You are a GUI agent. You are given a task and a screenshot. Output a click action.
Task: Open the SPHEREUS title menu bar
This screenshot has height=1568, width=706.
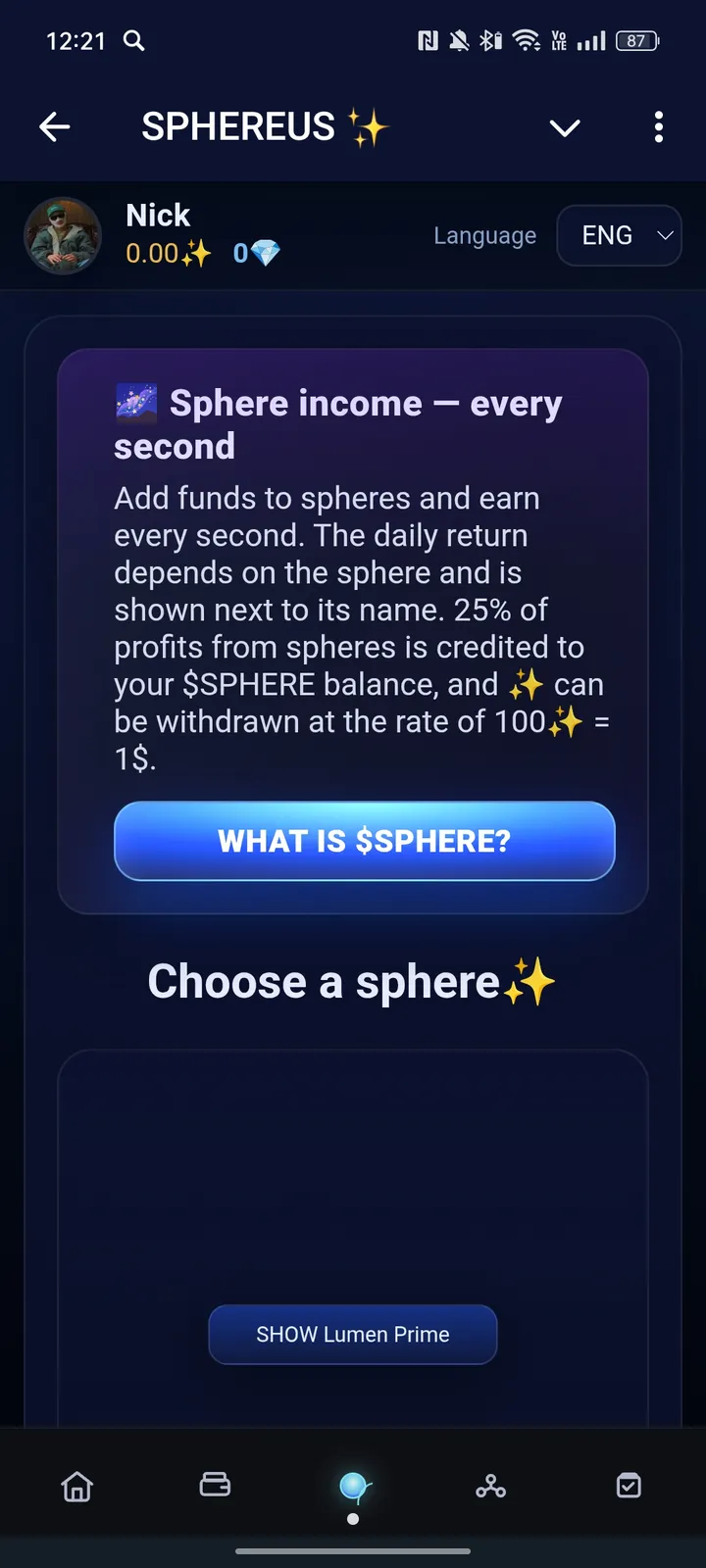point(267,126)
